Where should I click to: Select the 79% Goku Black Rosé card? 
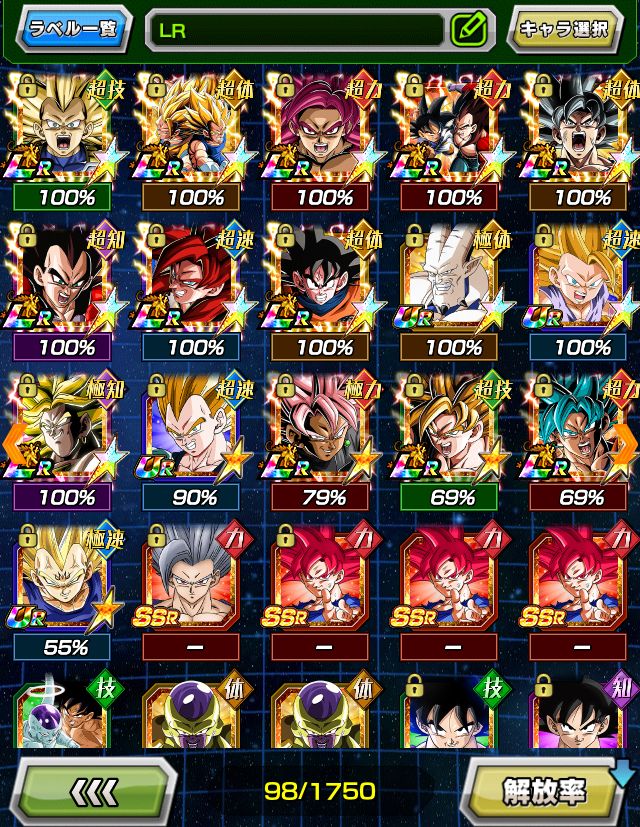point(324,426)
